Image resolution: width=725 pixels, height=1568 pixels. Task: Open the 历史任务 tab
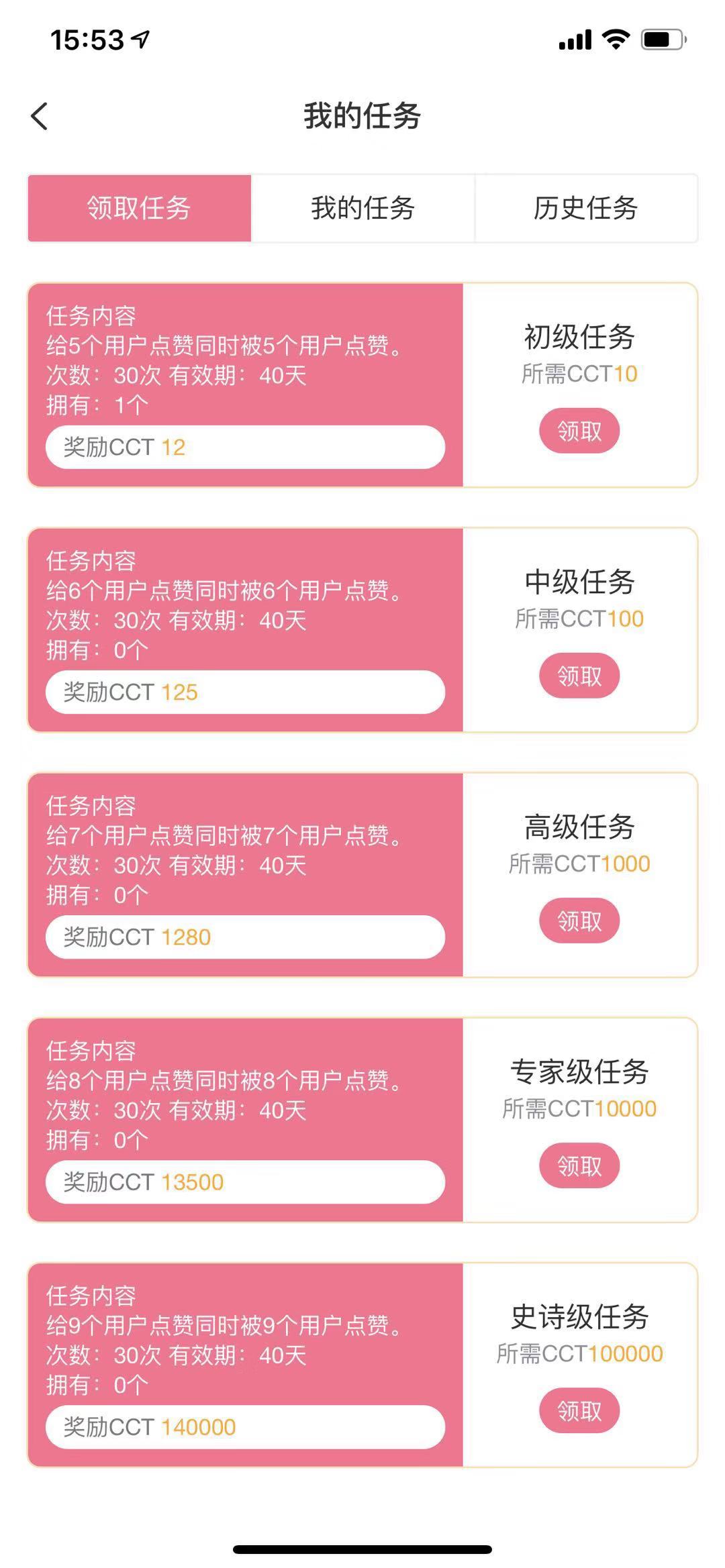point(586,209)
